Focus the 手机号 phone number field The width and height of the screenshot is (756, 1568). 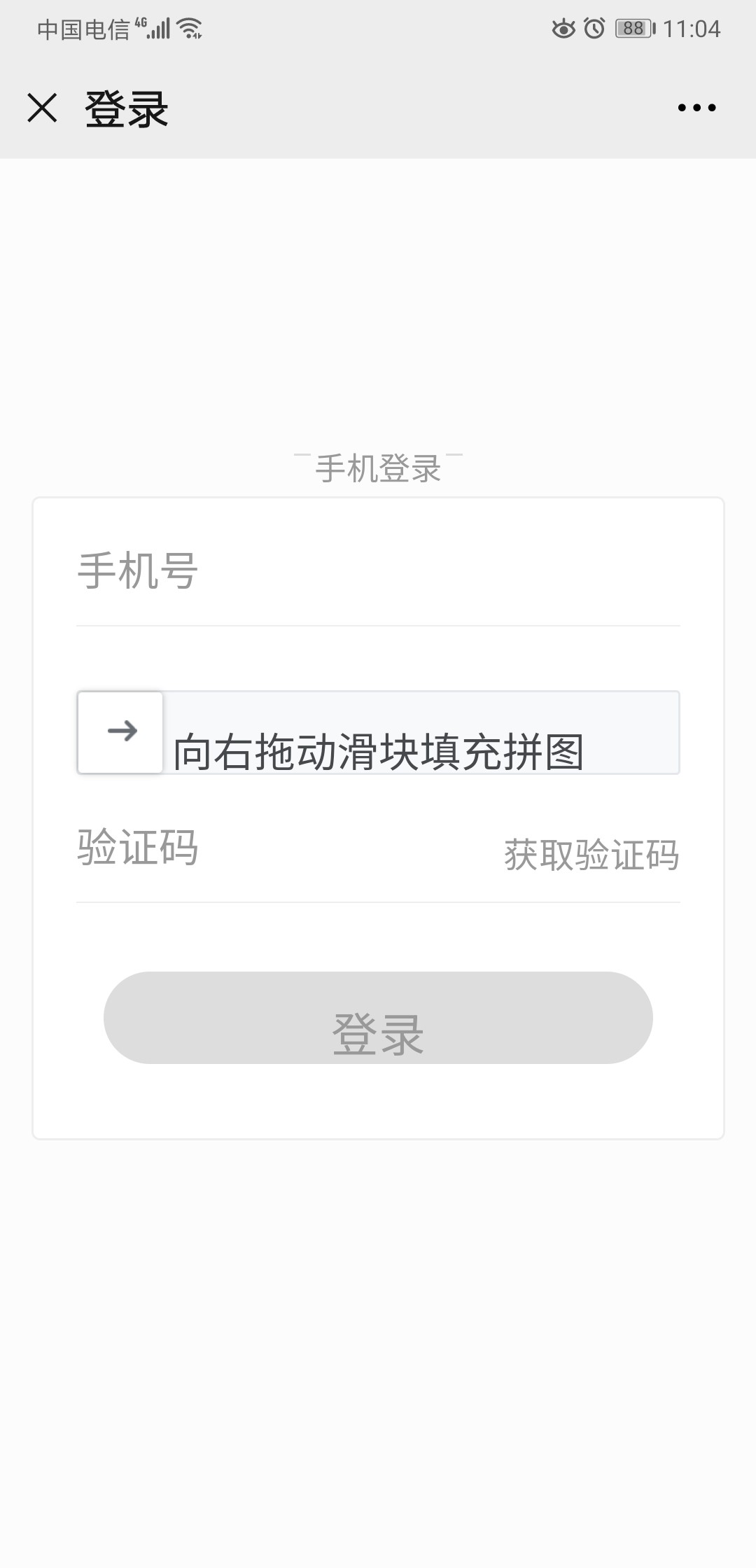(x=378, y=571)
